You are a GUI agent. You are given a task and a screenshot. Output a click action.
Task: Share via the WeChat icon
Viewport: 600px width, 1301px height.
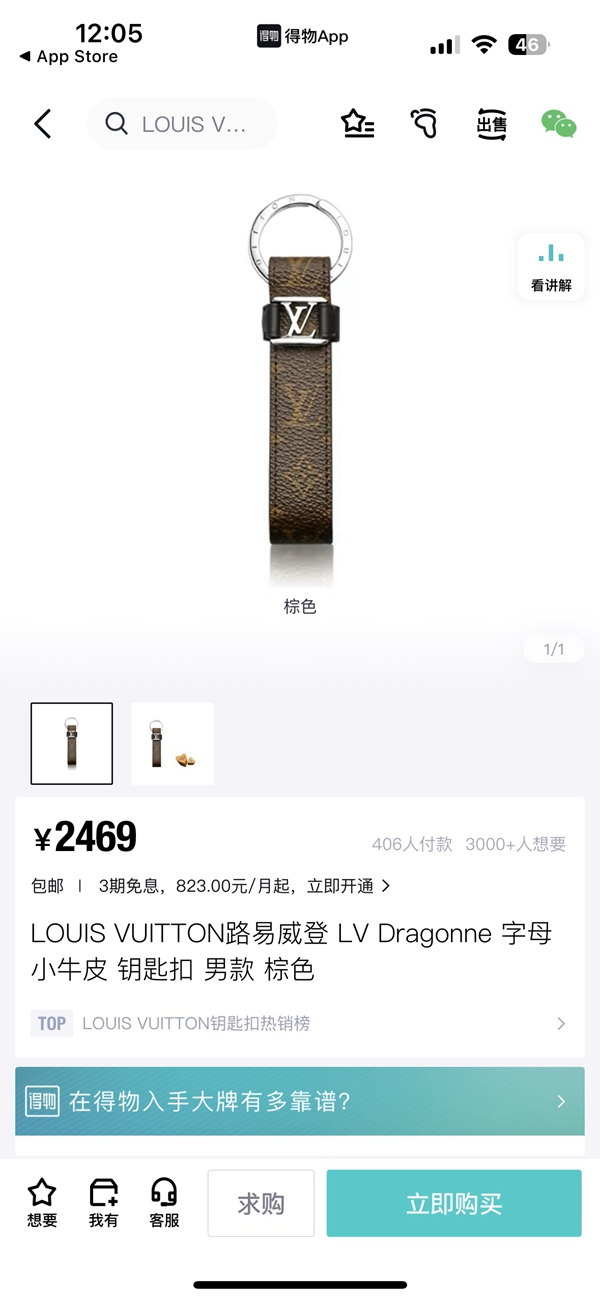click(x=558, y=124)
